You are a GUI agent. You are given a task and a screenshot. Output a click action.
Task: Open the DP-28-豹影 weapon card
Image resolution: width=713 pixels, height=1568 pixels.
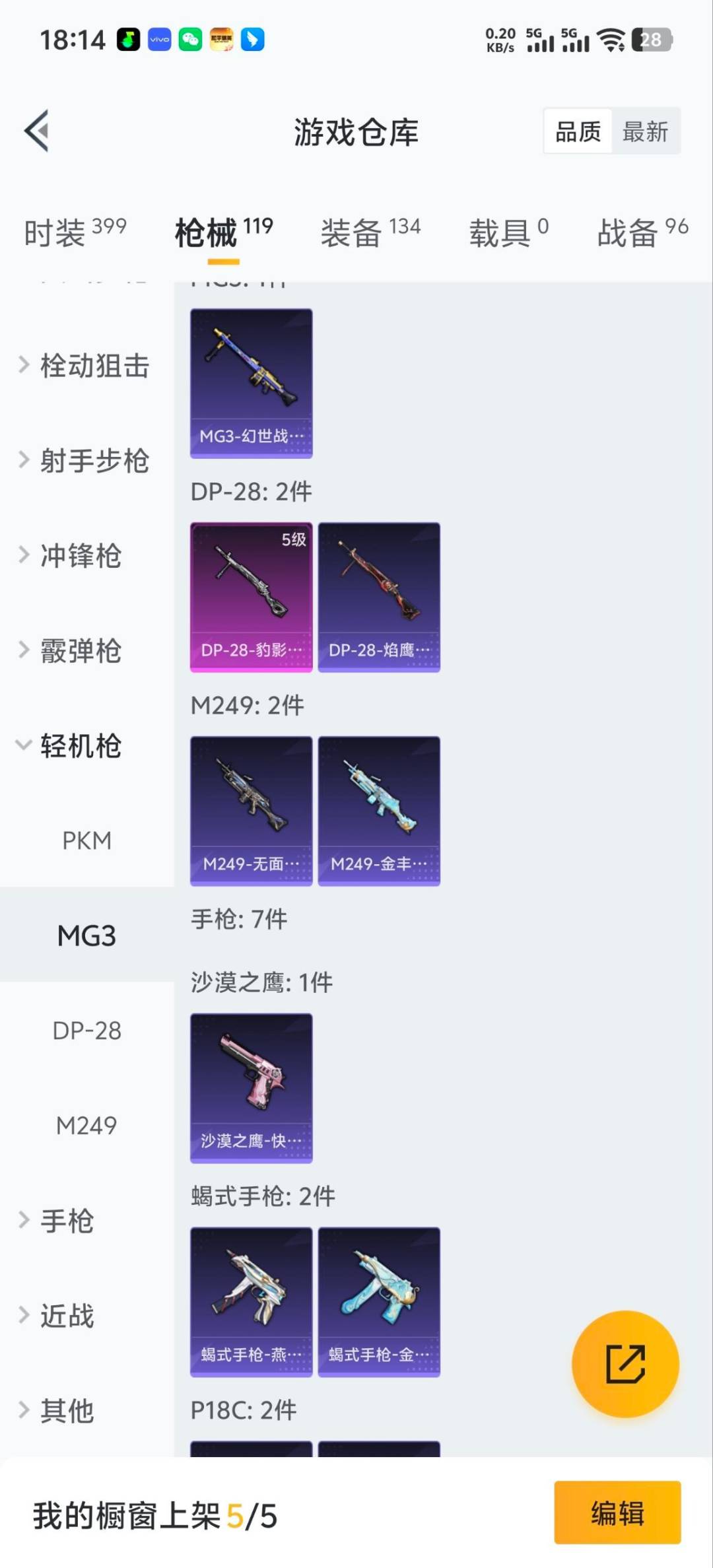(x=251, y=596)
